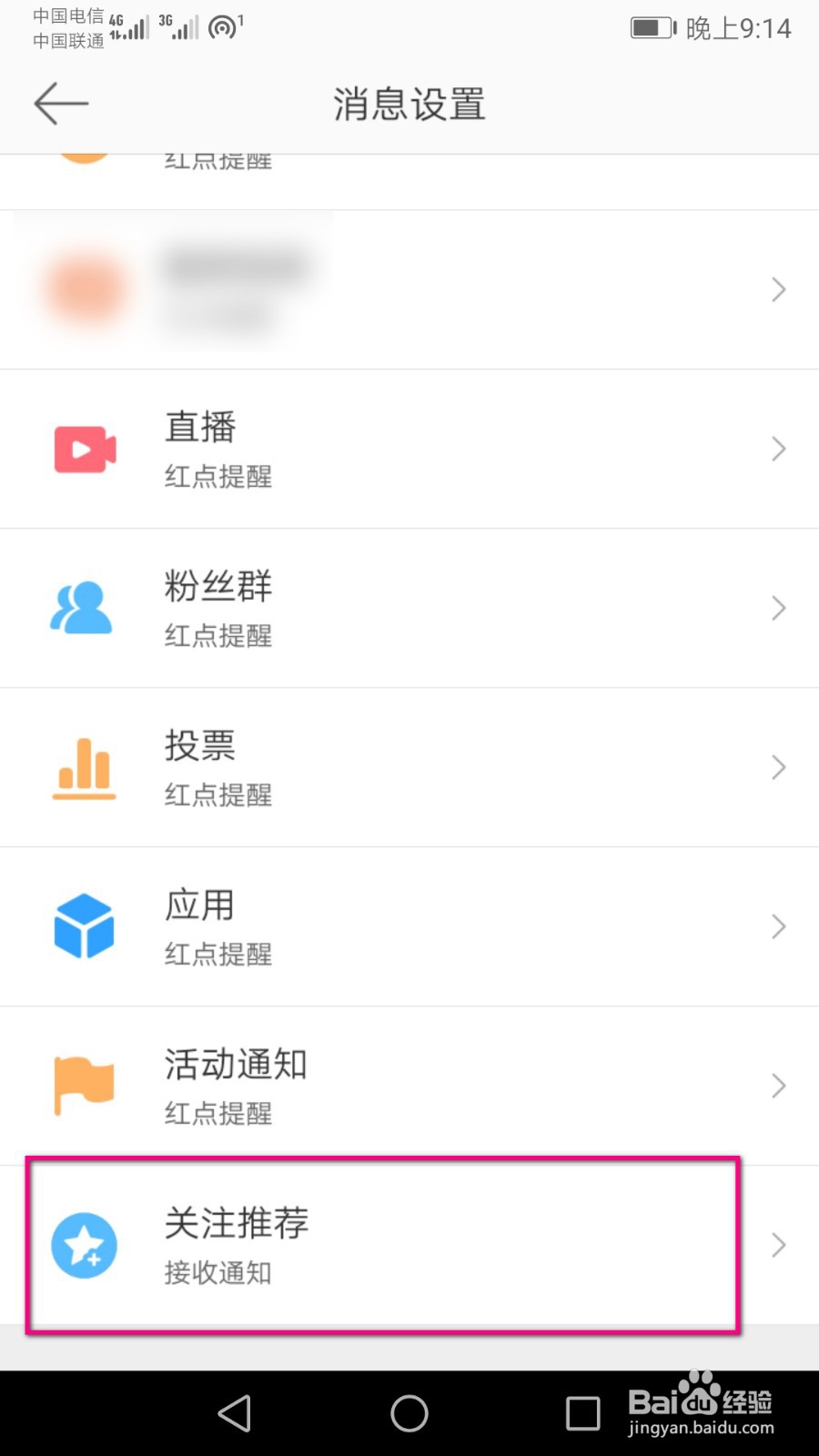Tap the system back triangle
The image size is (819, 1456).
235,1413
